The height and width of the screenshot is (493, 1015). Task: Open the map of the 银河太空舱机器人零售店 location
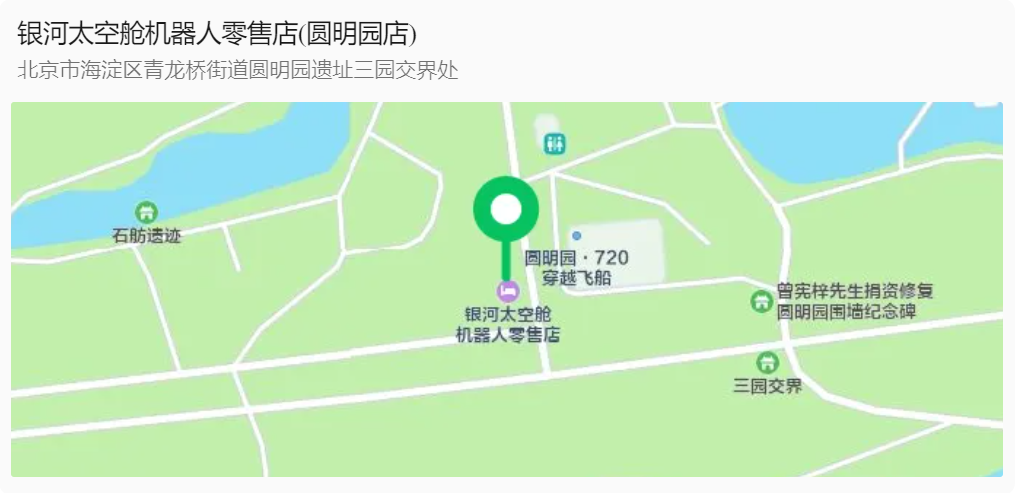pyautogui.click(x=506, y=289)
